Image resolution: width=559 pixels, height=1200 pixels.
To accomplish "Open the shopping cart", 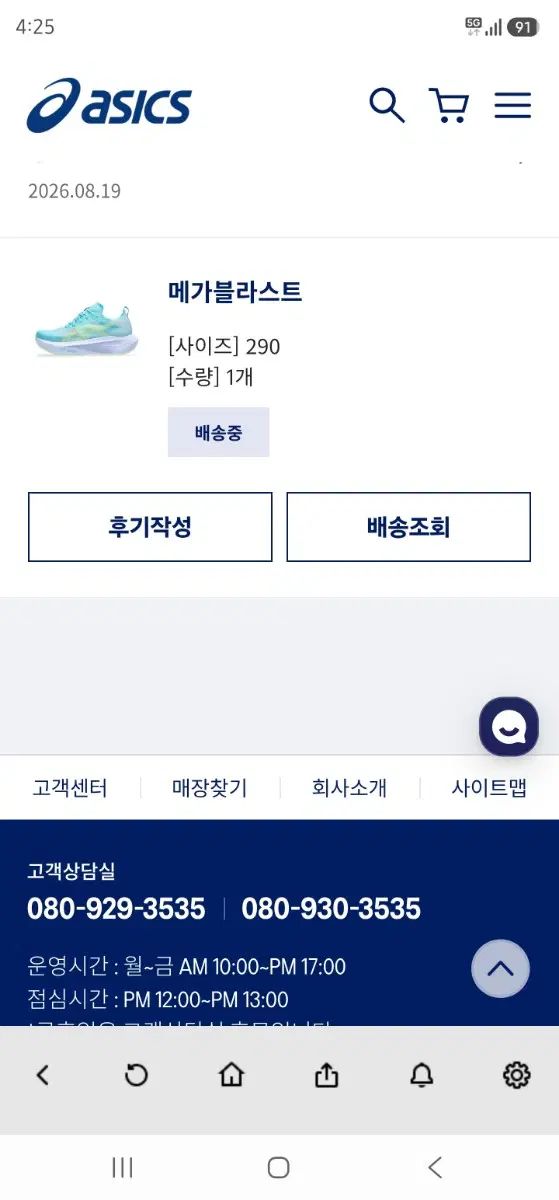I will [449, 105].
